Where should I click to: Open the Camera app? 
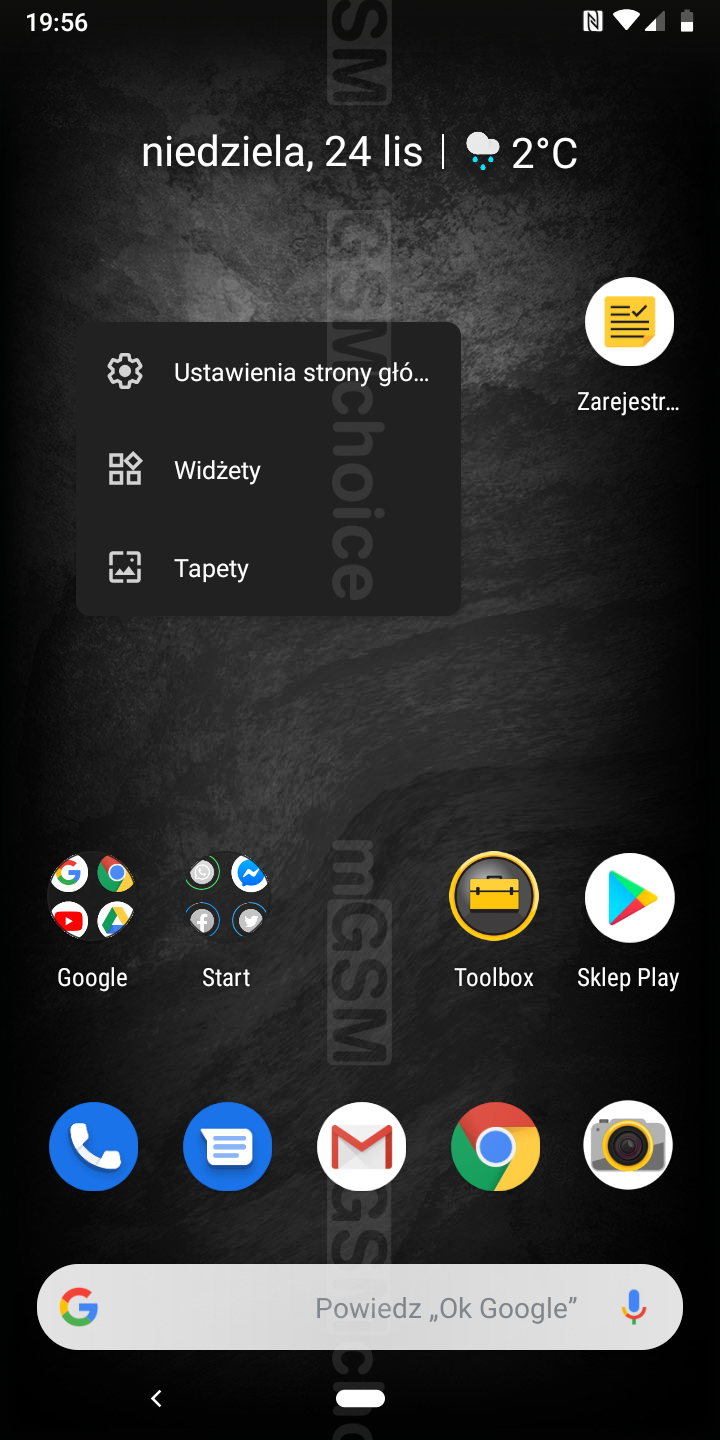(628, 1146)
